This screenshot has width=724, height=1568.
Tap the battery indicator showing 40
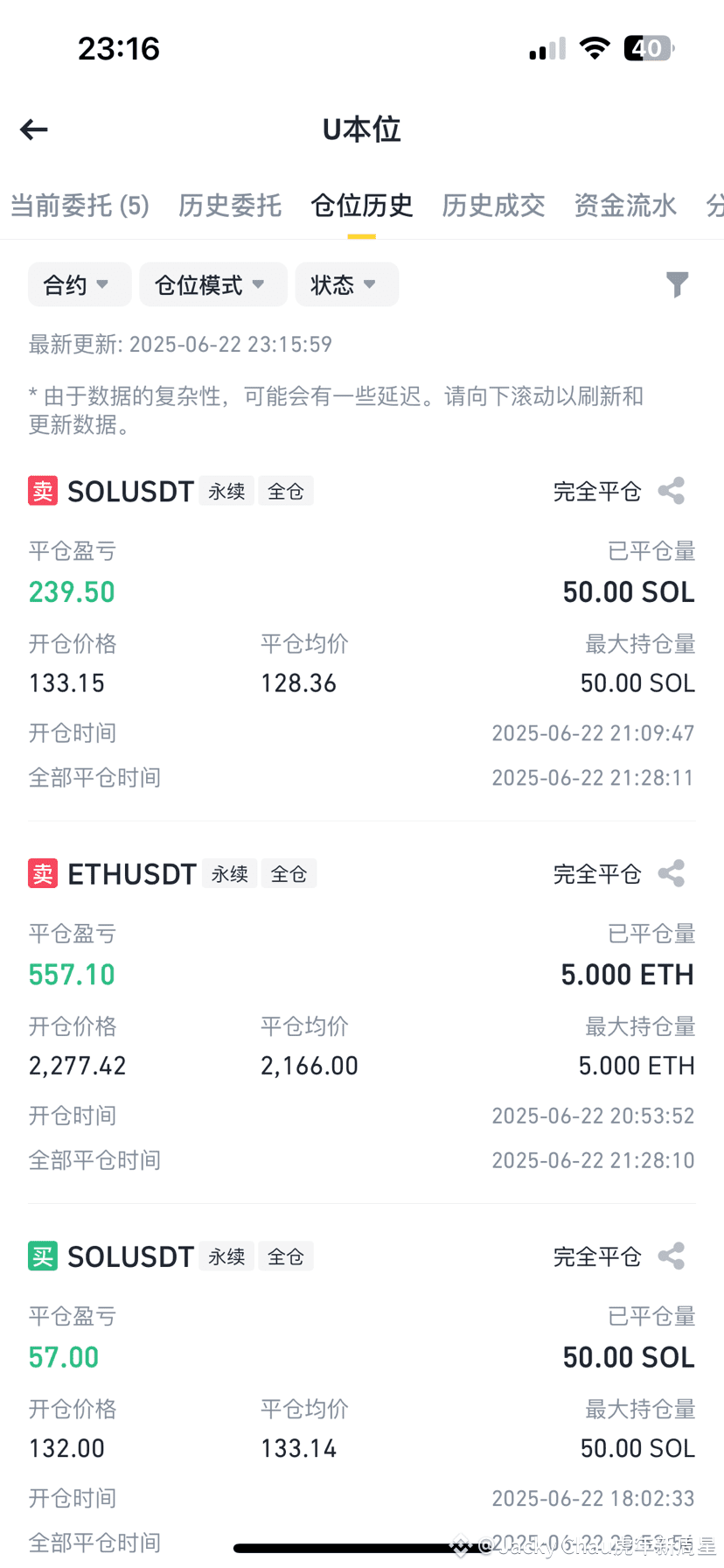coord(648,48)
